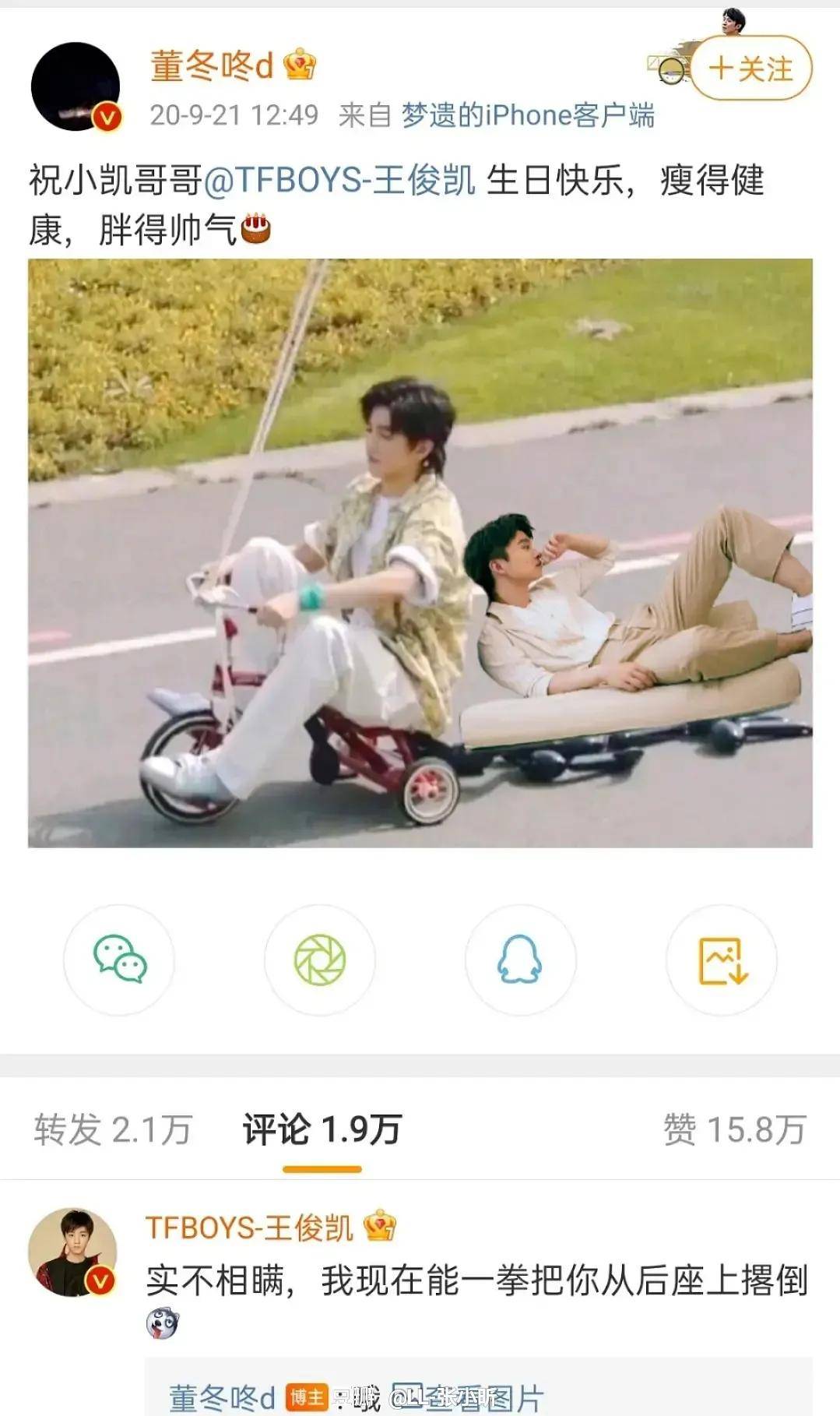Open TFBOYS-王俊凯 commenter username
840x1416 pixels.
click(x=249, y=1228)
